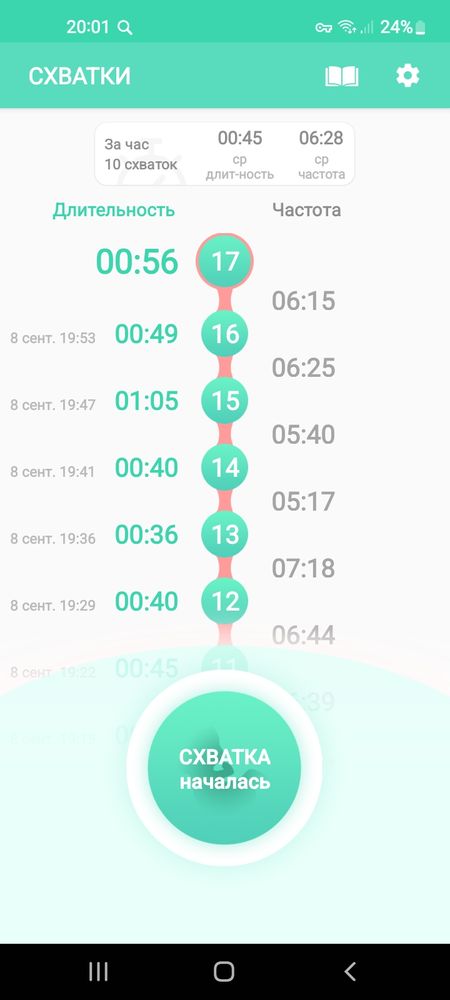Open contraction number 14 entry

point(224,467)
